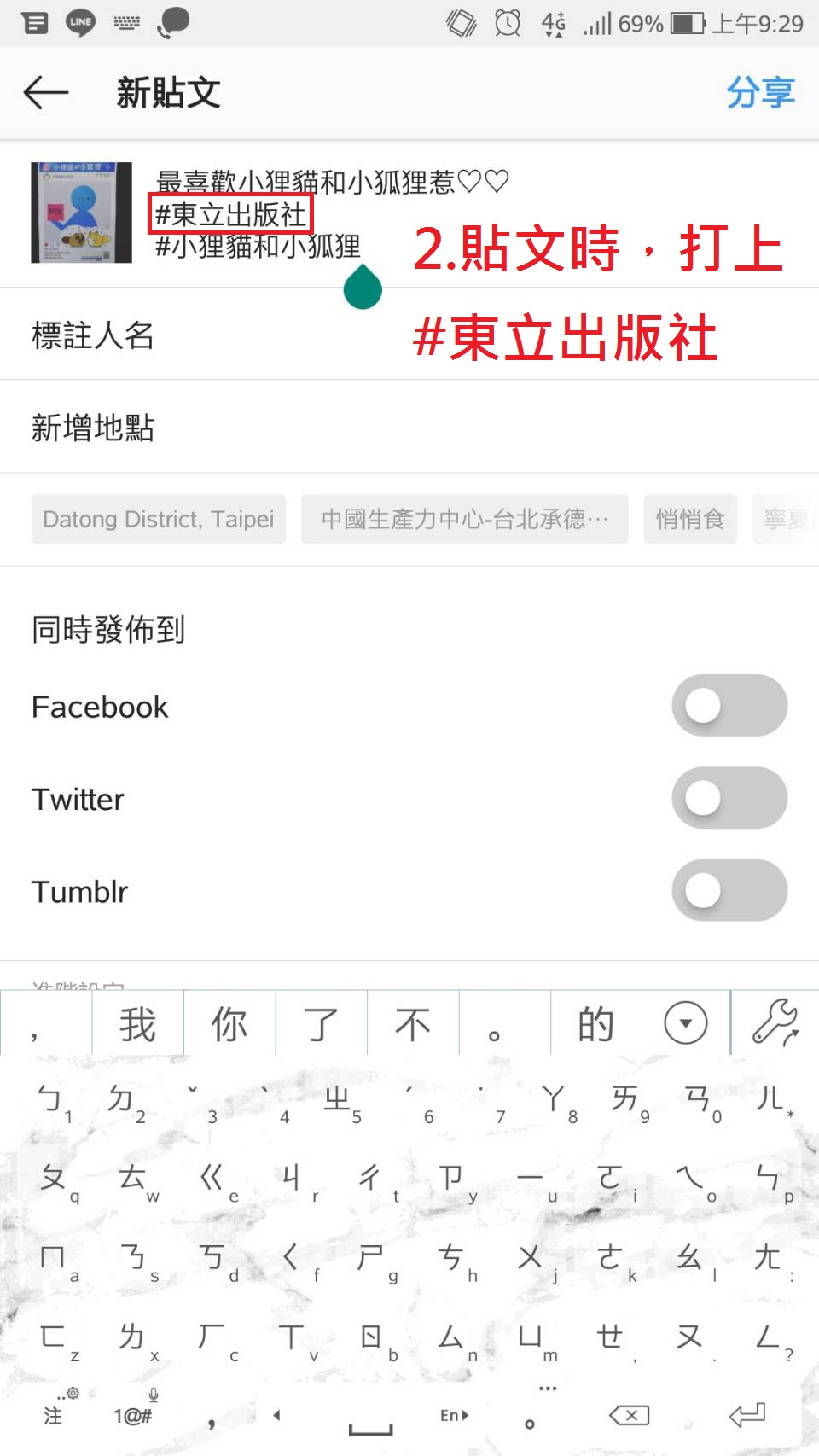Turn on the Tumblr switch
Image resolution: width=819 pixels, height=1456 pixels.
729,890
